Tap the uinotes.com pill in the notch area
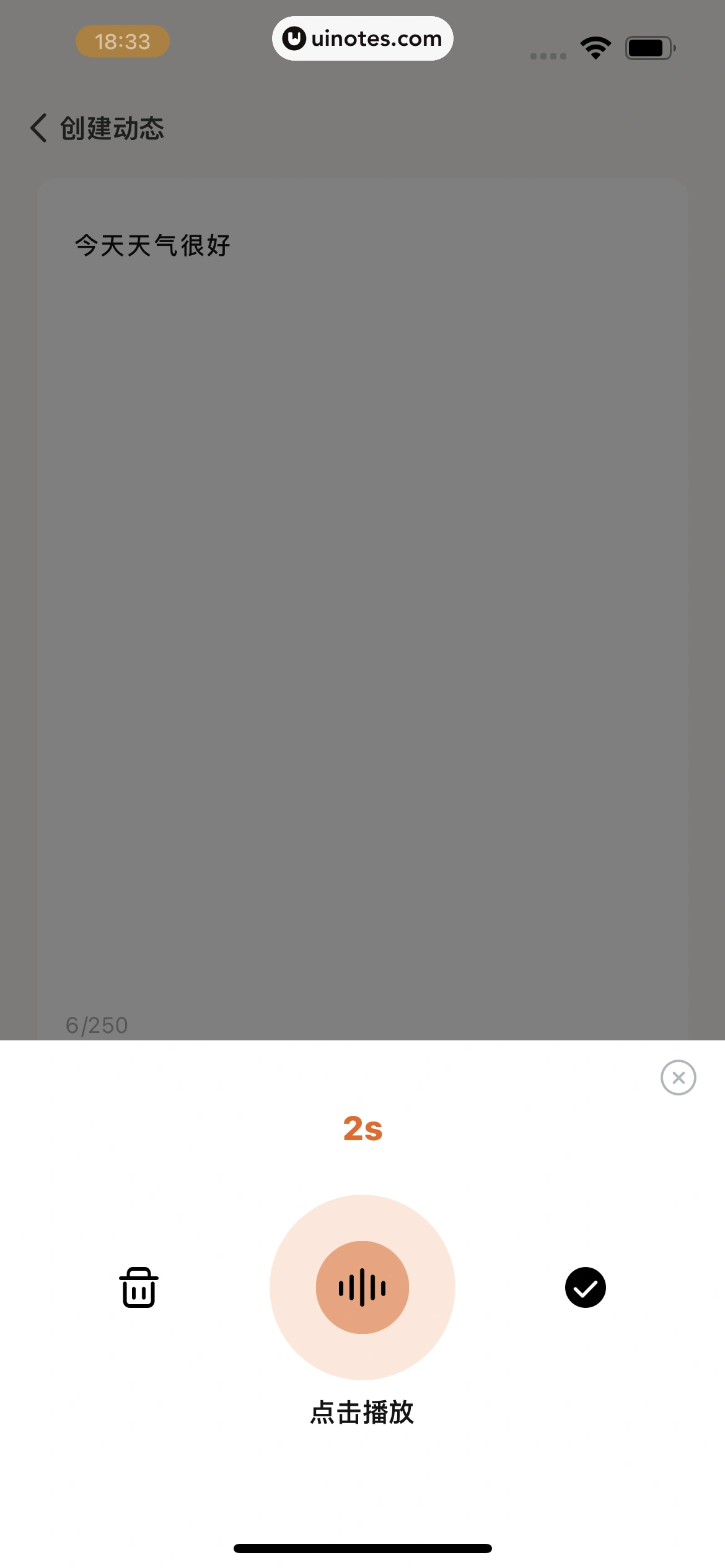This screenshot has width=725, height=1568. (x=362, y=38)
